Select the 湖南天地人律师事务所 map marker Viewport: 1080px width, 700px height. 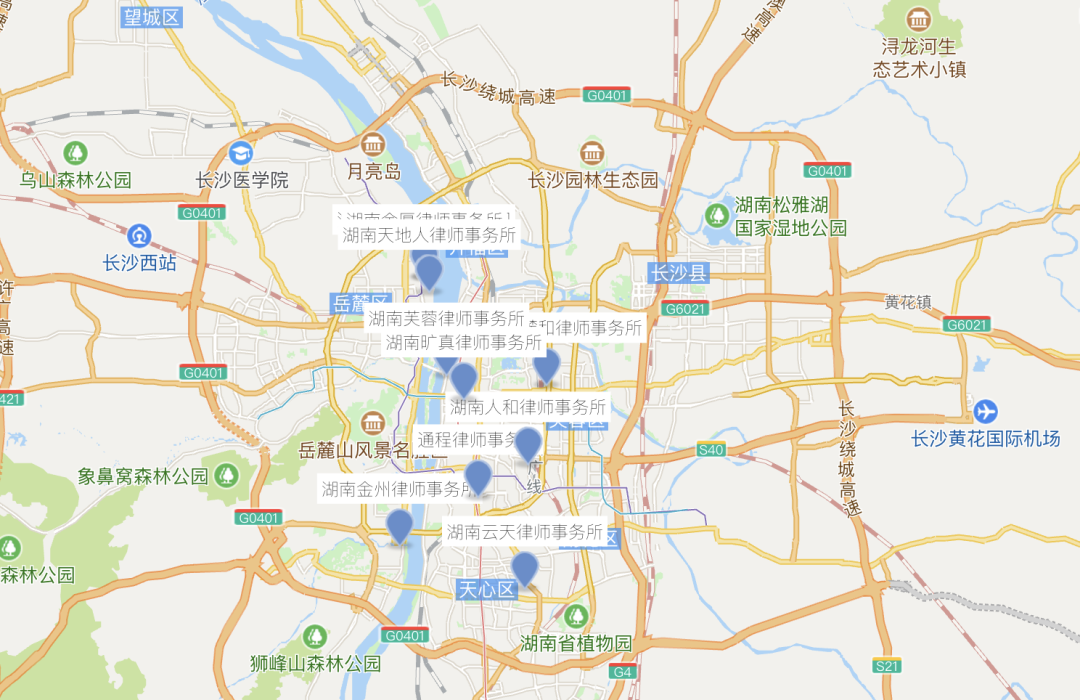click(429, 270)
